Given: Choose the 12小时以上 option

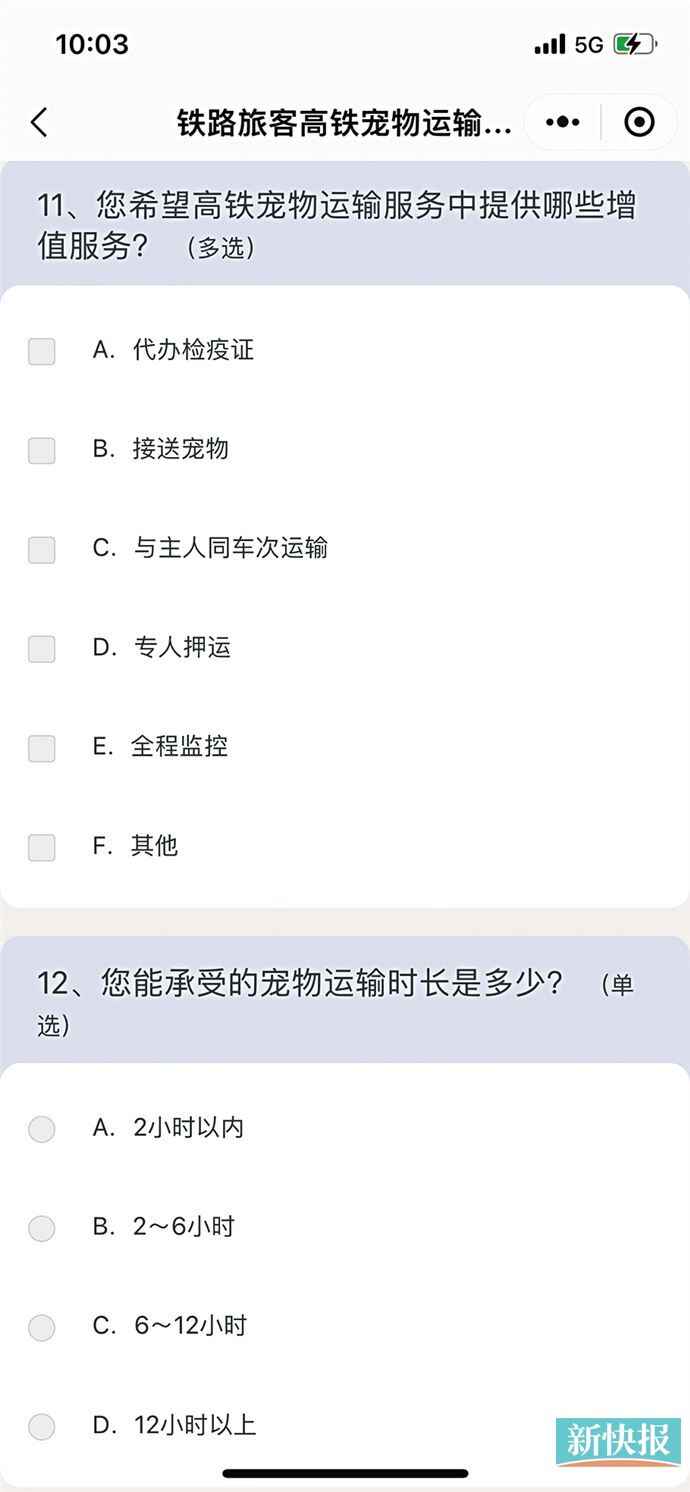Looking at the screenshot, I should 42,1426.
